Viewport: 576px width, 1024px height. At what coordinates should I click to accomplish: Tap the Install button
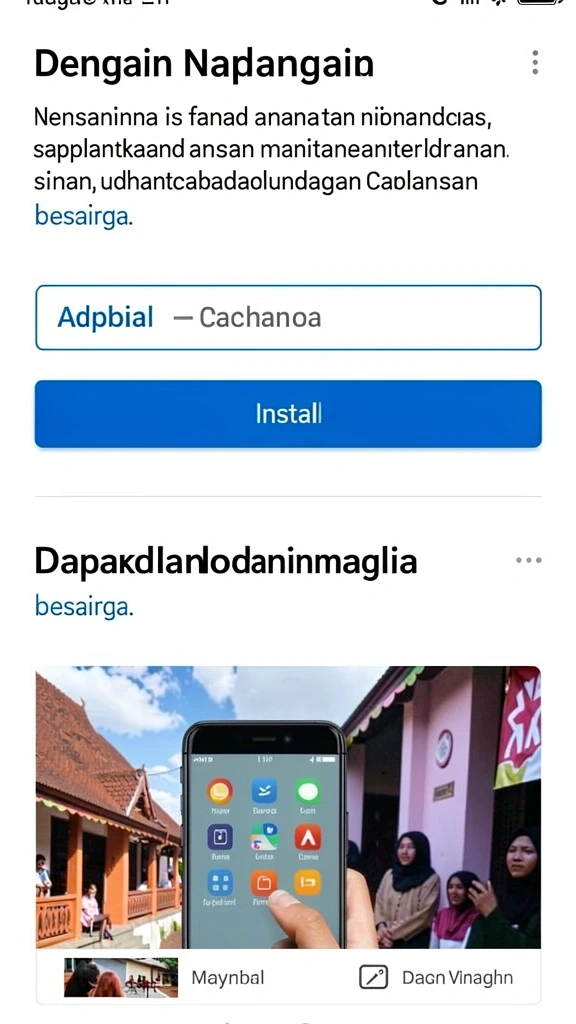point(288,414)
